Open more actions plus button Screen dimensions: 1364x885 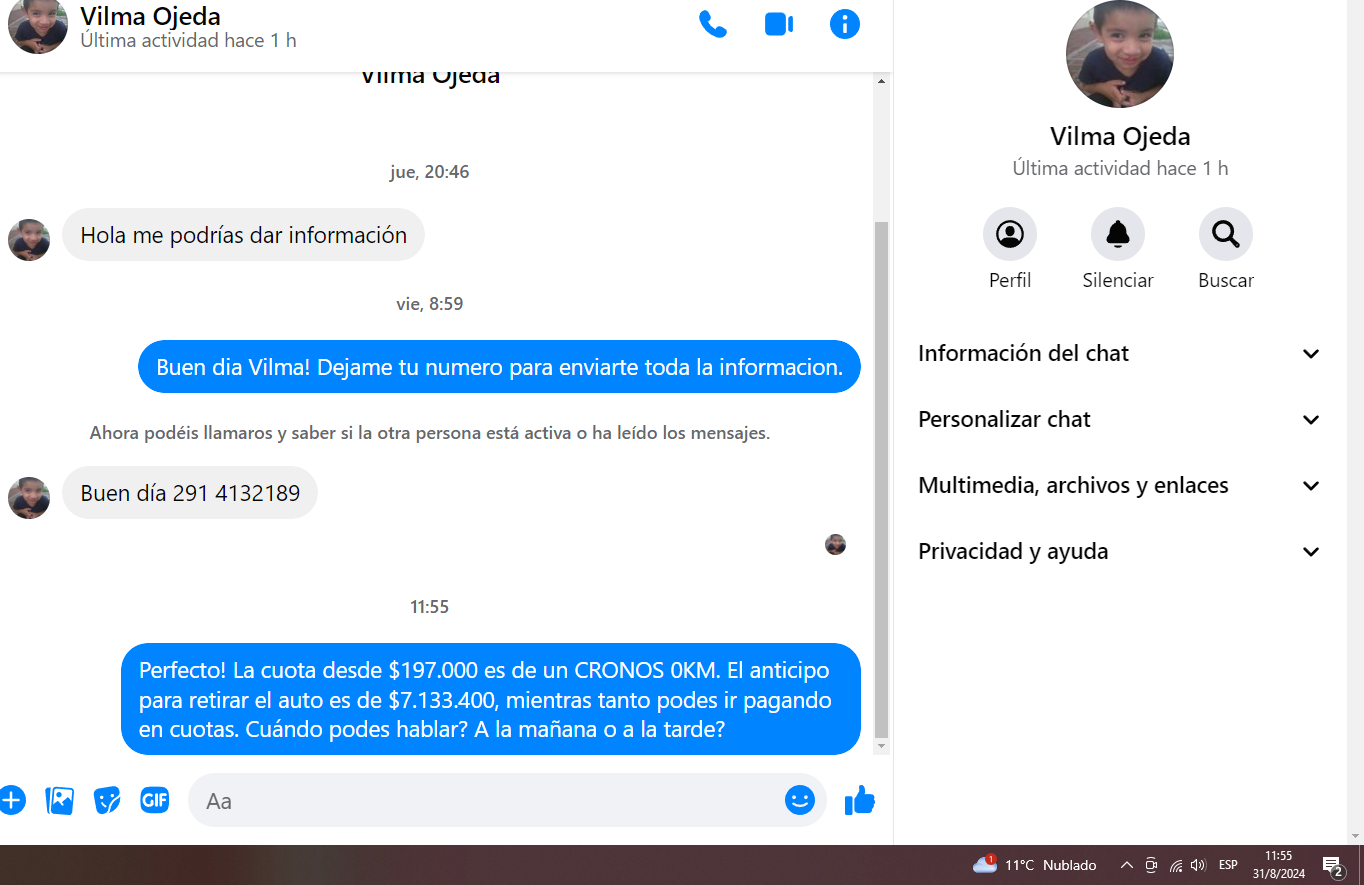point(11,800)
